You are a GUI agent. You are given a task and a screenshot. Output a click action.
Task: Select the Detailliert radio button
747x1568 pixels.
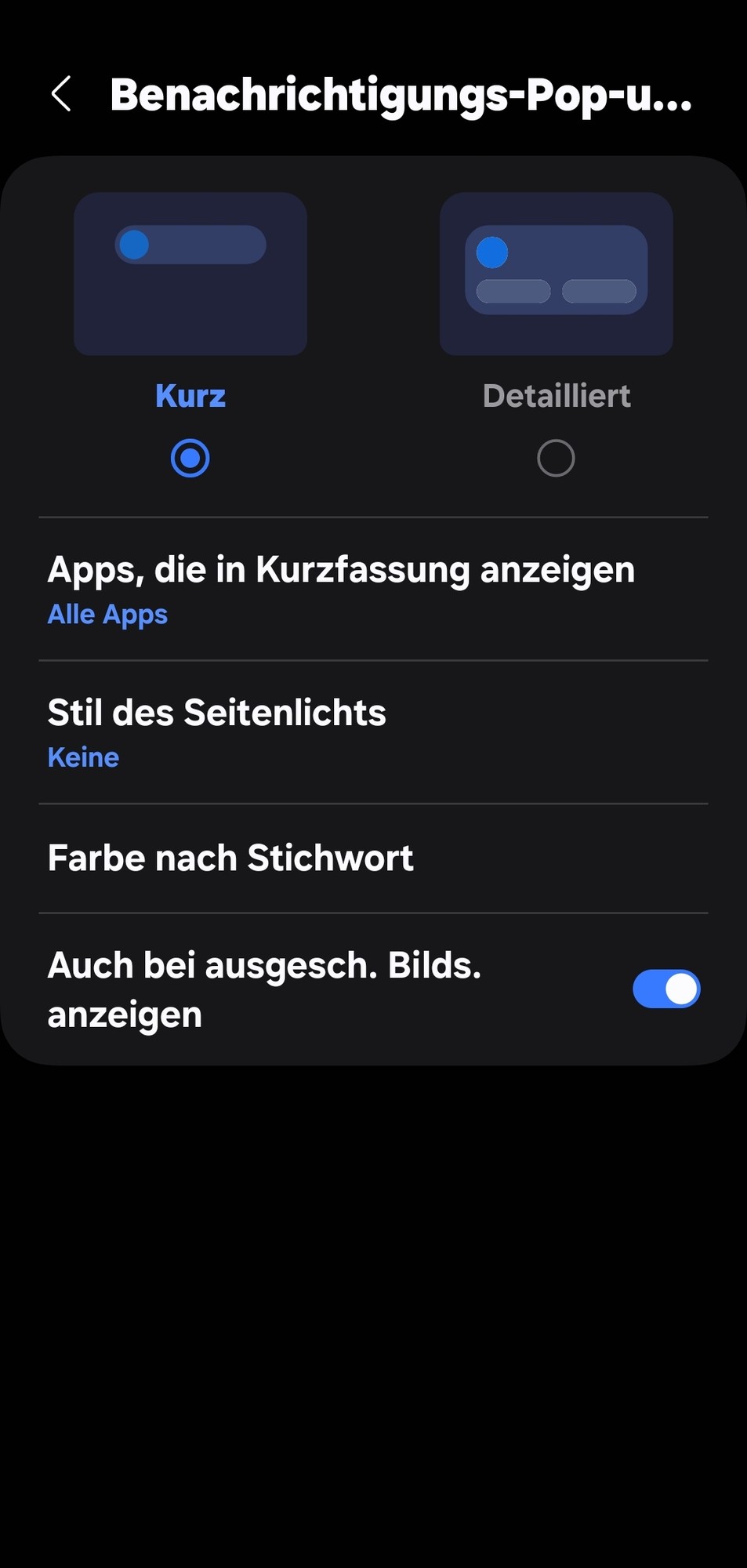click(556, 458)
